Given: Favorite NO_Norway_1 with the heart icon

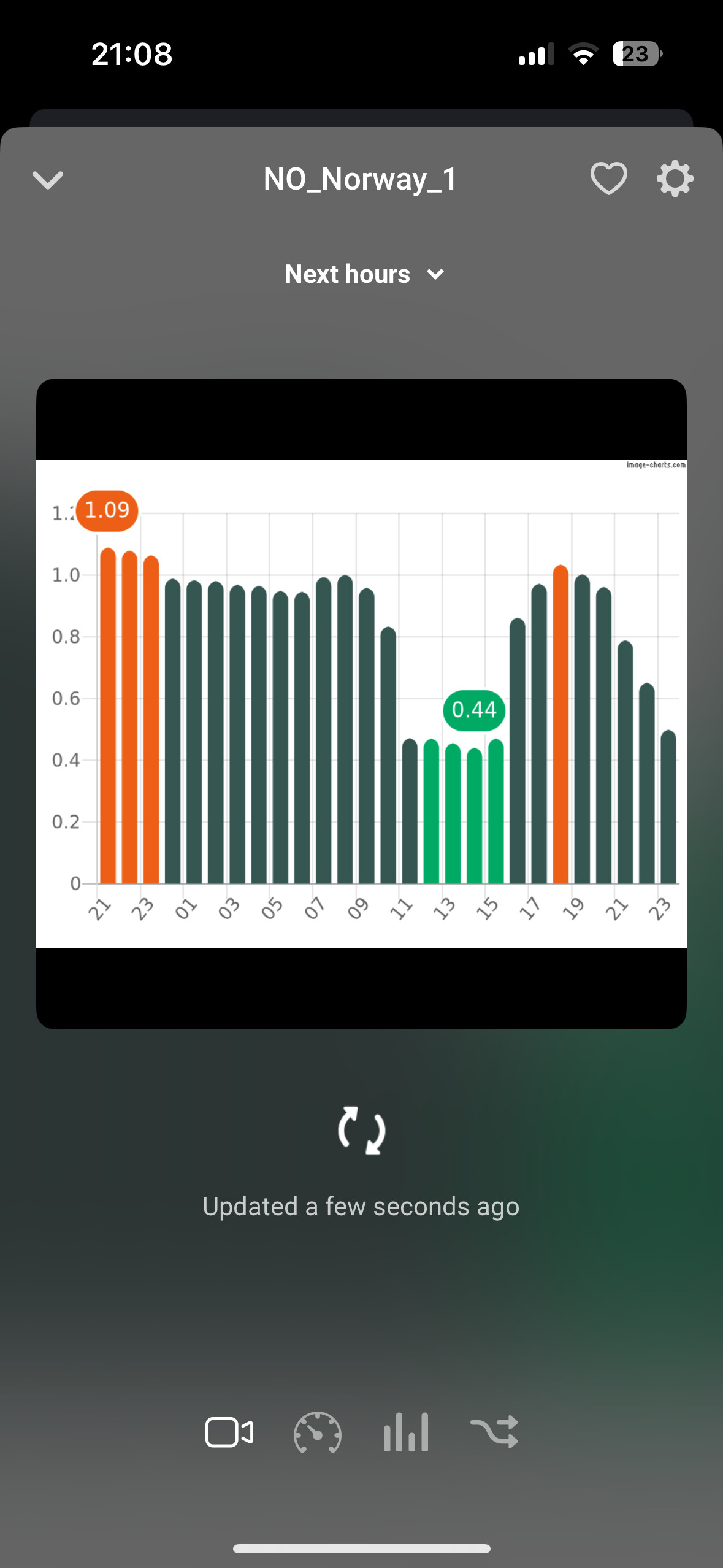Looking at the screenshot, I should pyautogui.click(x=608, y=179).
